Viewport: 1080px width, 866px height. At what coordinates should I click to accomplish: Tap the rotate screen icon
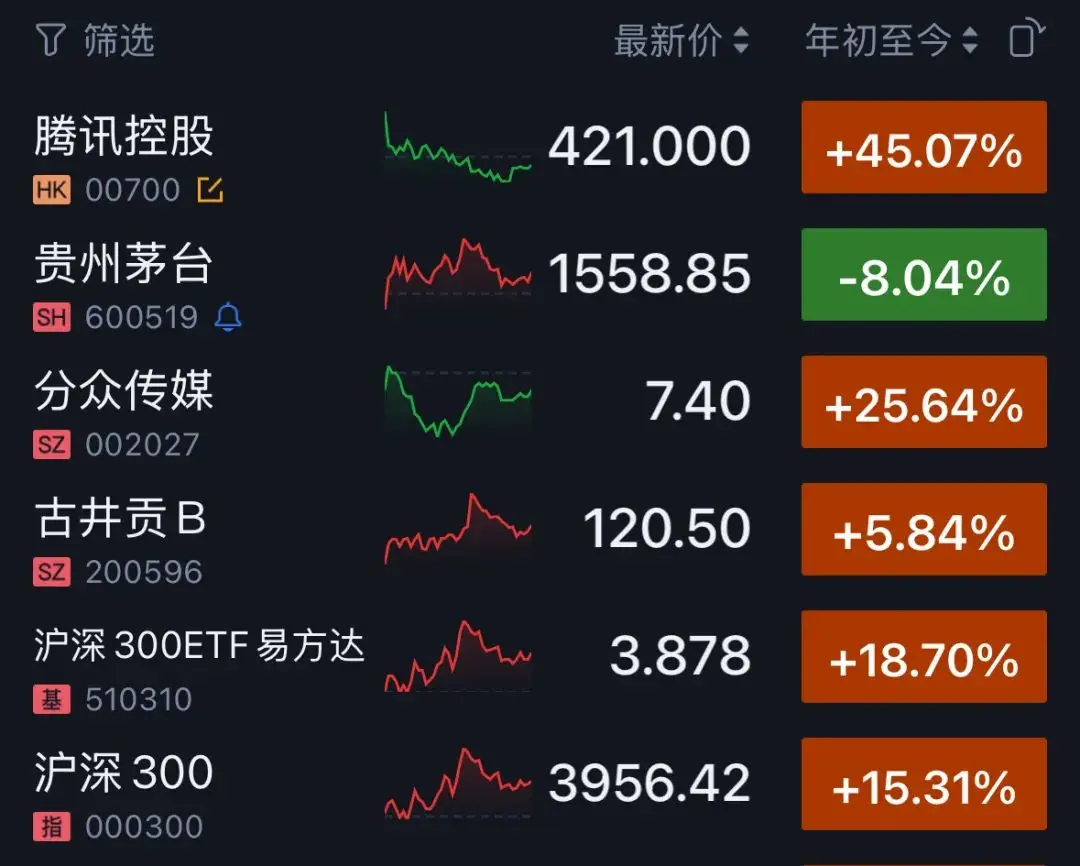1026,41
